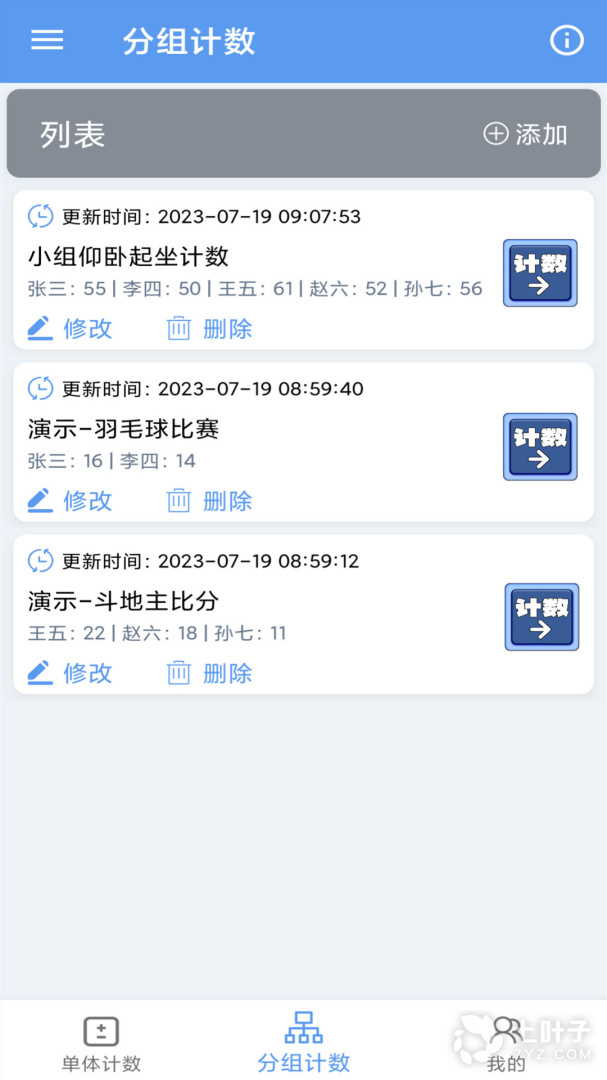Open the 计数 button for 演示-羽毛球比赛
This screenshot has height=1080, width=607.
[x=540, y=446]
